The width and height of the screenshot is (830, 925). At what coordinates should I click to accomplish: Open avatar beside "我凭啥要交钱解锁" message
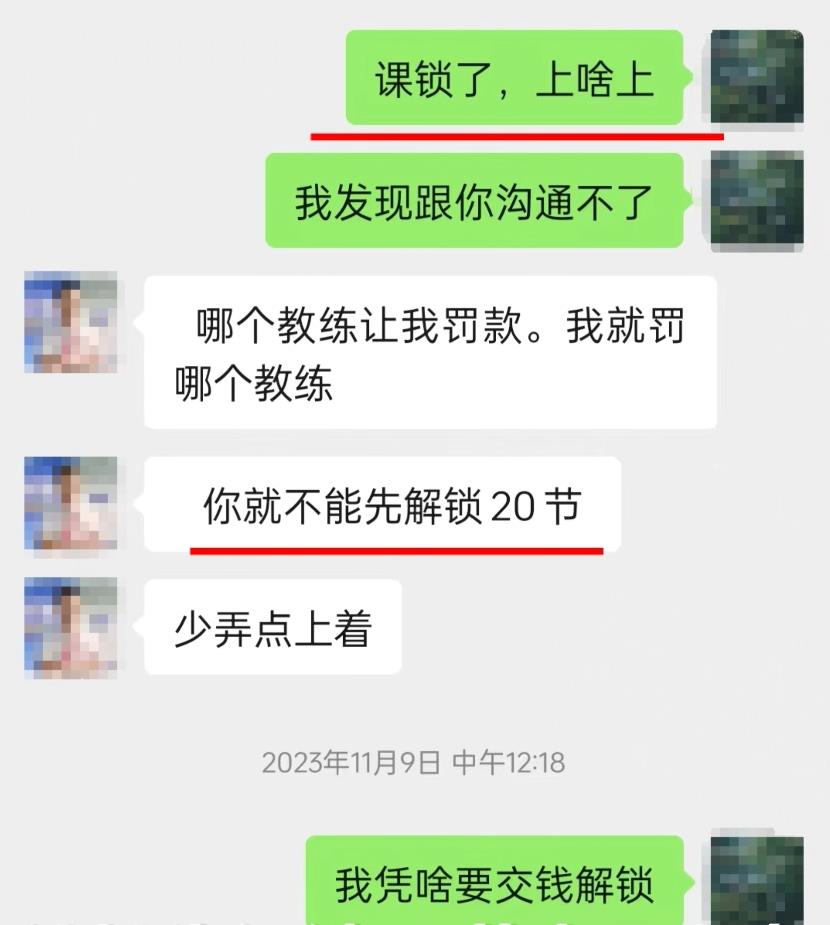[757, 880]
